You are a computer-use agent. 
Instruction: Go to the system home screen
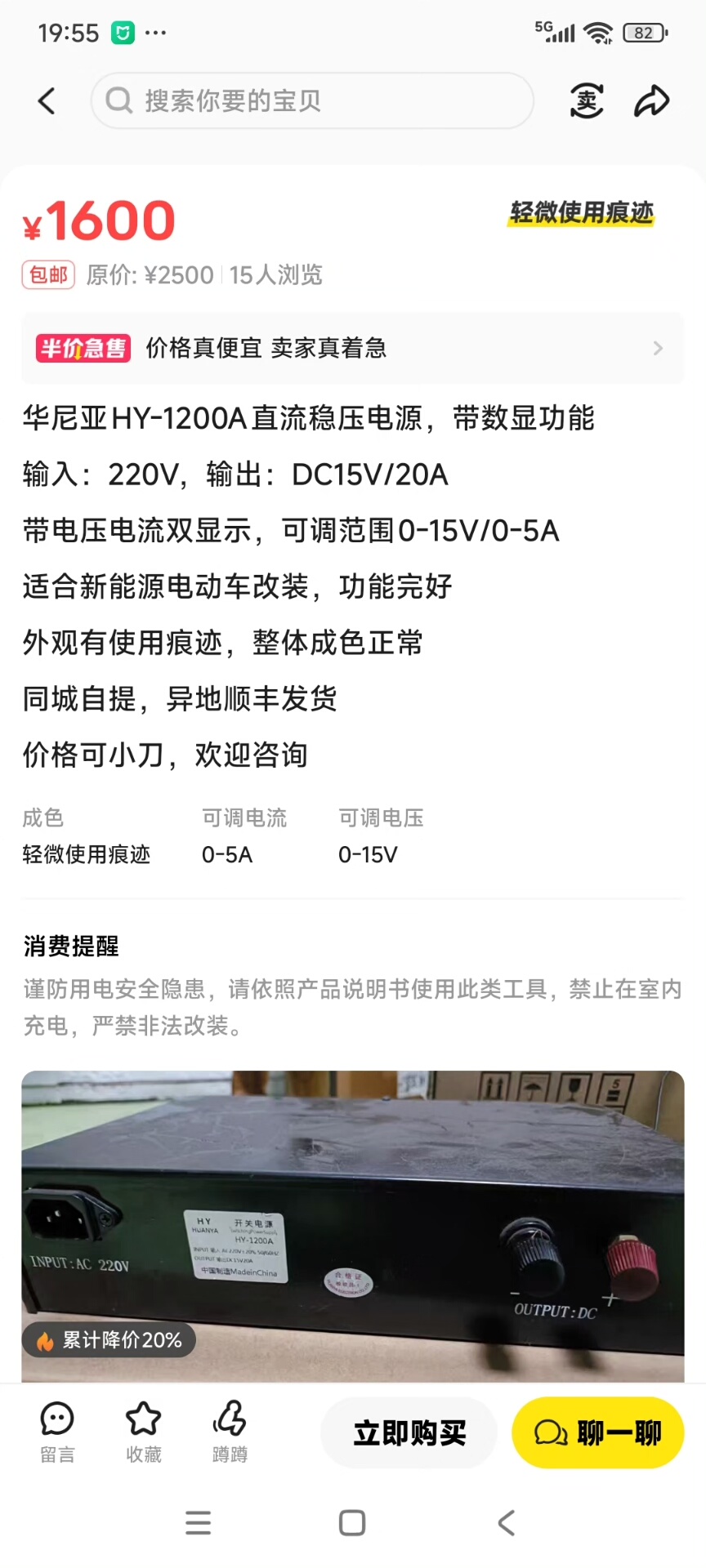point(352,1523)
